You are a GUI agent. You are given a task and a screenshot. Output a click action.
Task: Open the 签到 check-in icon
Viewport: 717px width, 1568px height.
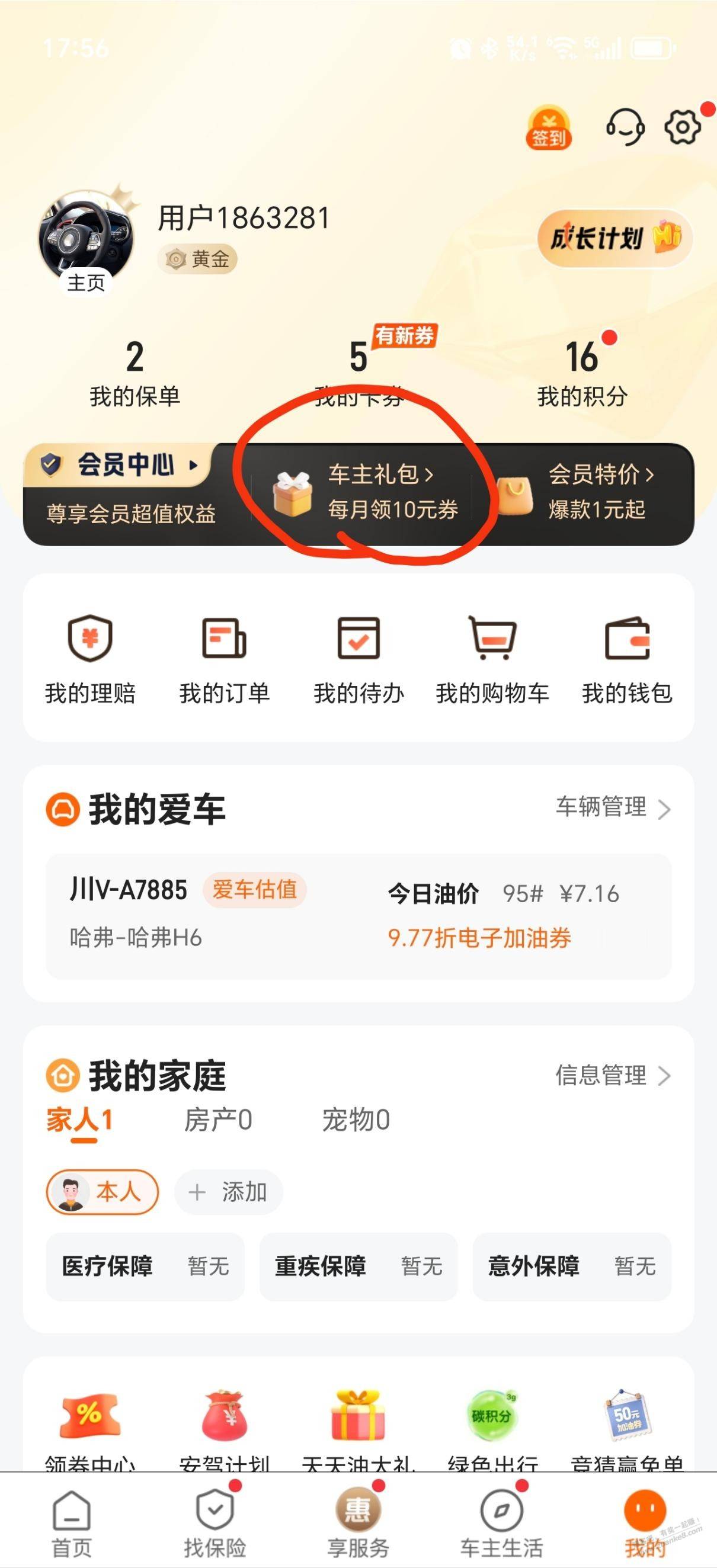(x=548, y=129)
